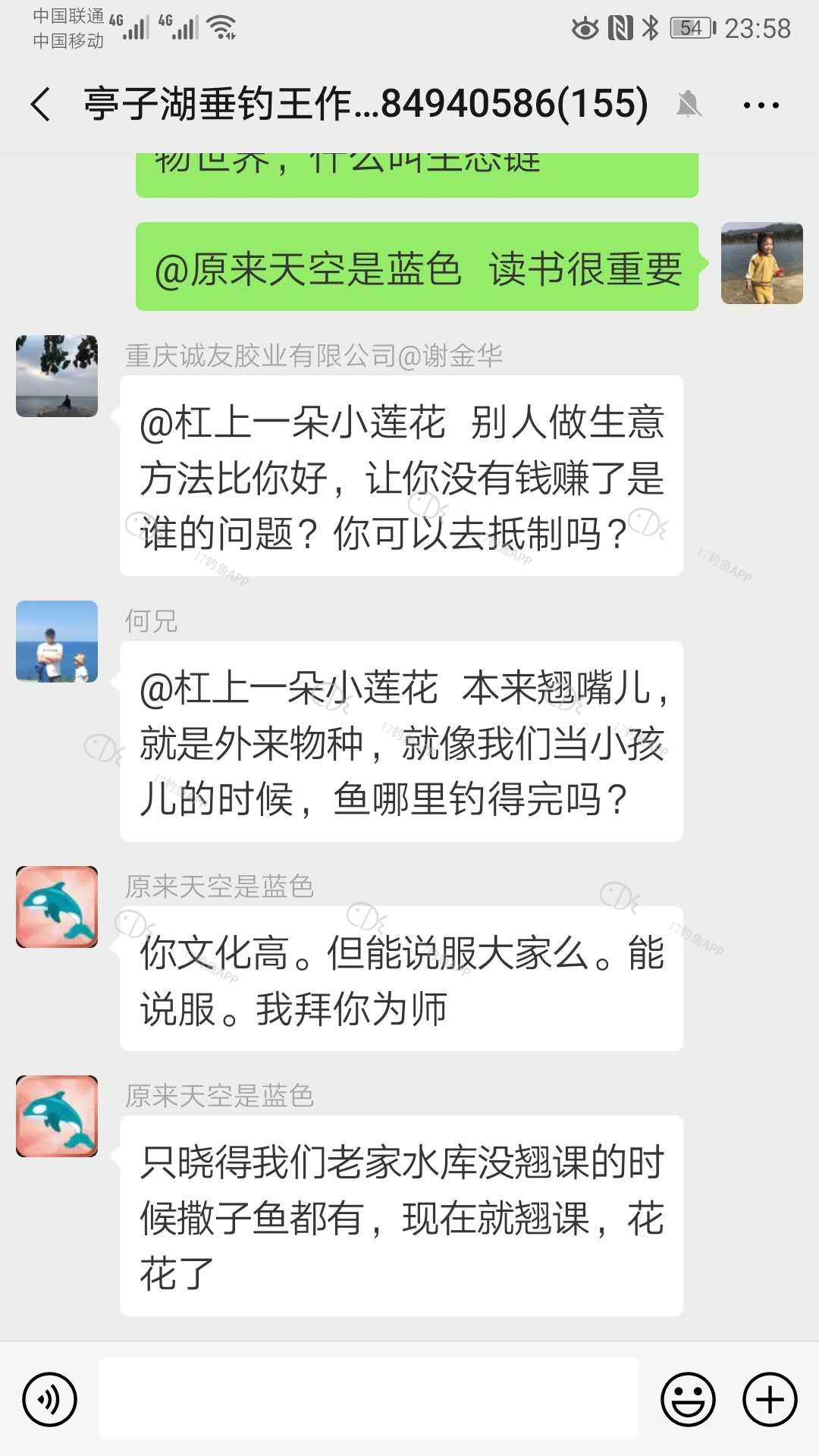The width and height of the screenshot is (819, 1456).
Task: Focus the message text field
Action: coord(369,1398)
